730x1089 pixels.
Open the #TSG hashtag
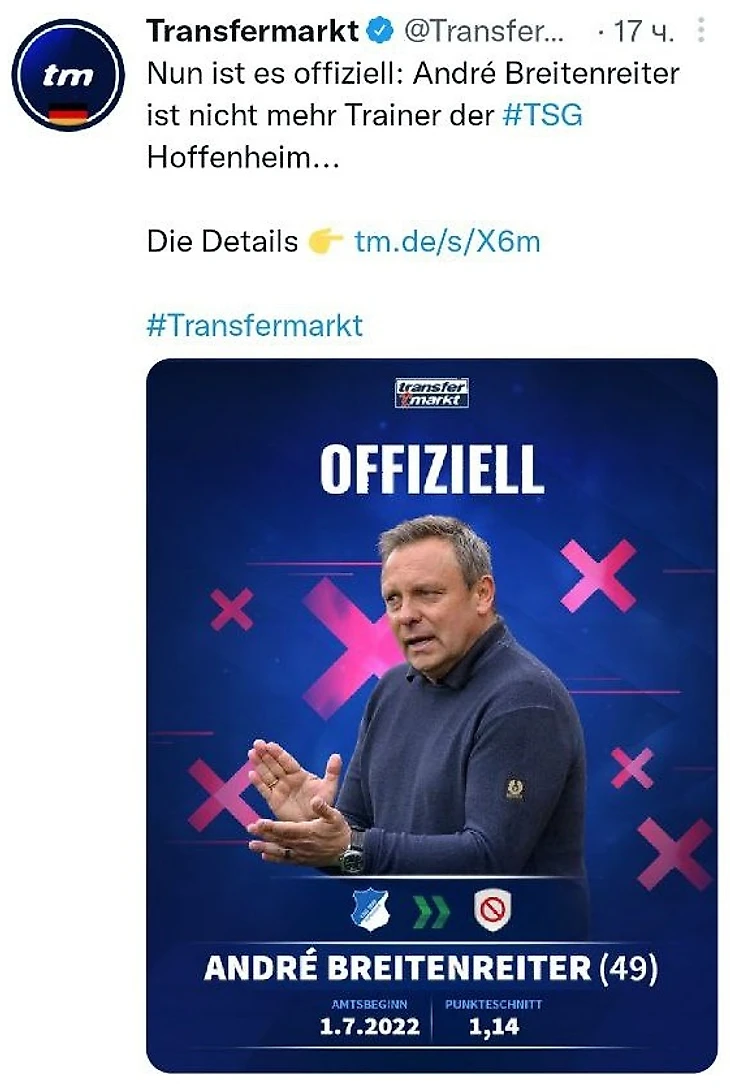coord(541,115)
